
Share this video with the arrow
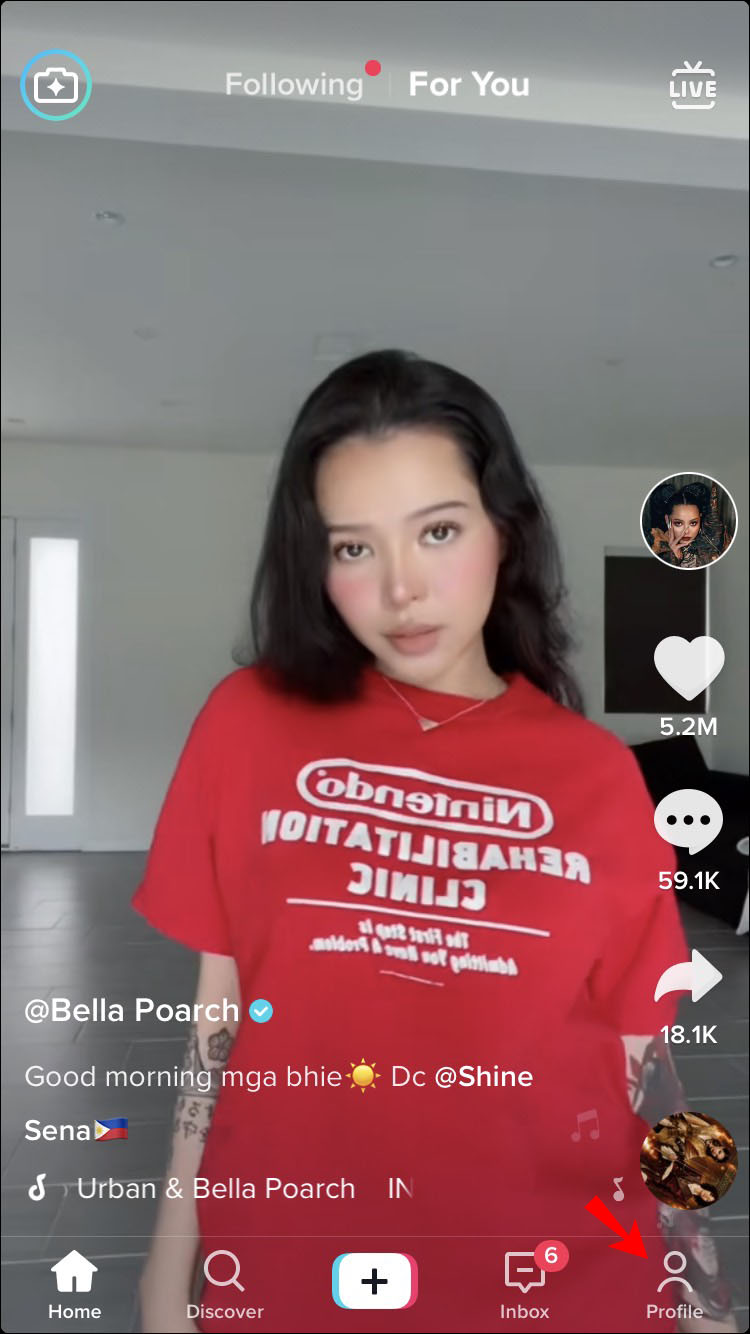tap(688, 976)
